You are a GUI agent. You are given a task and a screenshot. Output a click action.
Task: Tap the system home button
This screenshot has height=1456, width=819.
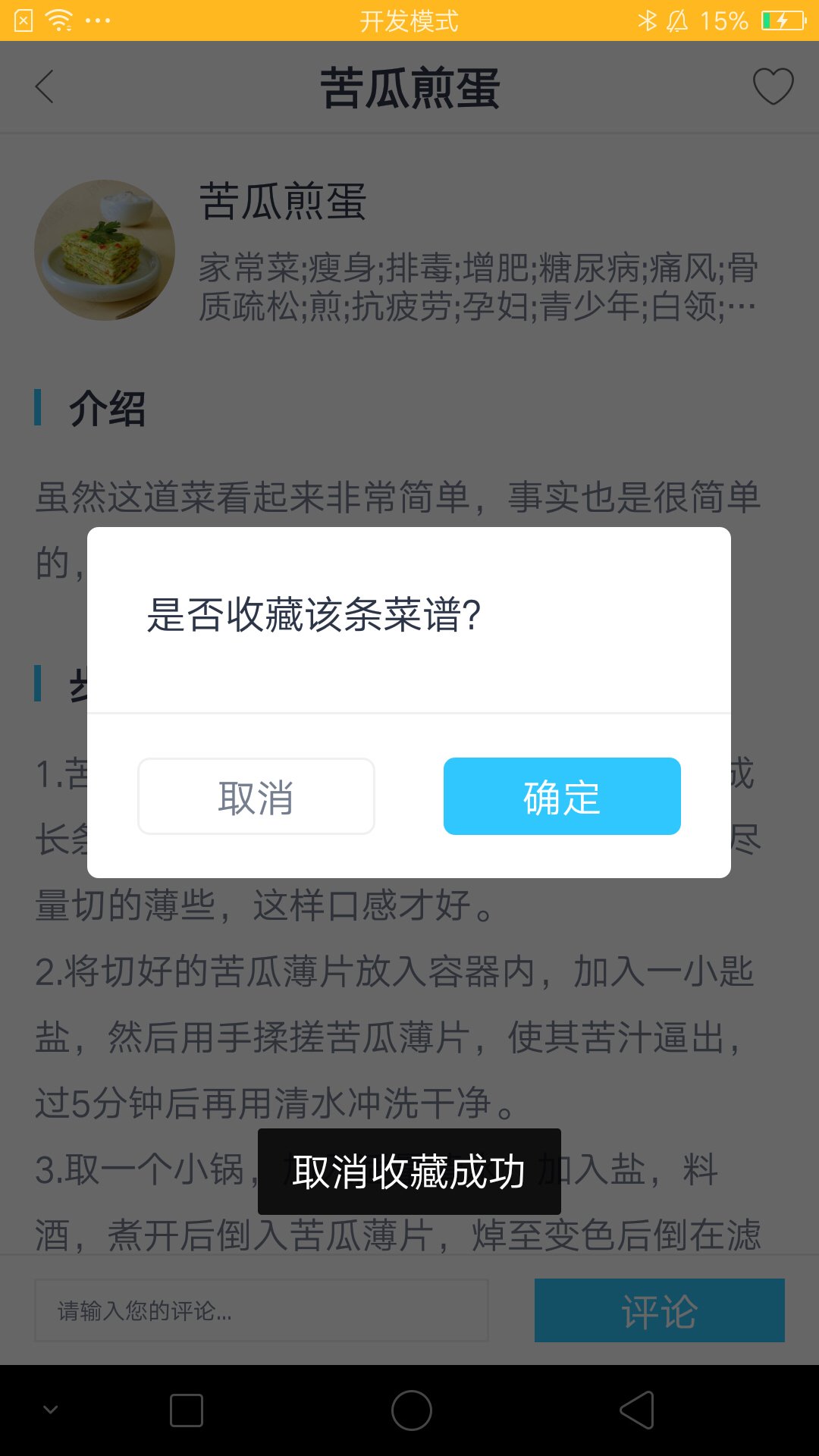click(411, 1410)
